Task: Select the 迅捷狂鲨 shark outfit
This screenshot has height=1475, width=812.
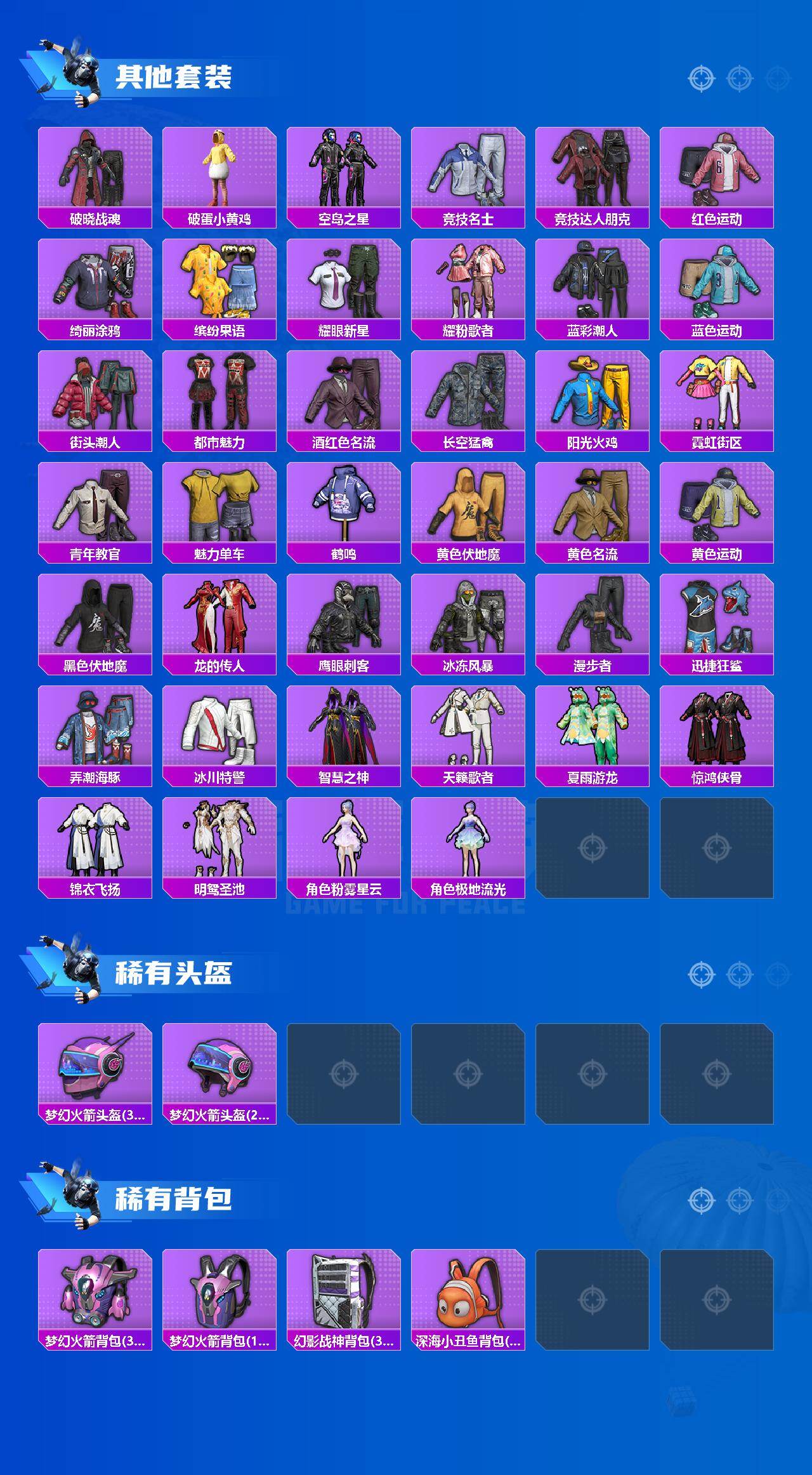Action: coord(720,625)
